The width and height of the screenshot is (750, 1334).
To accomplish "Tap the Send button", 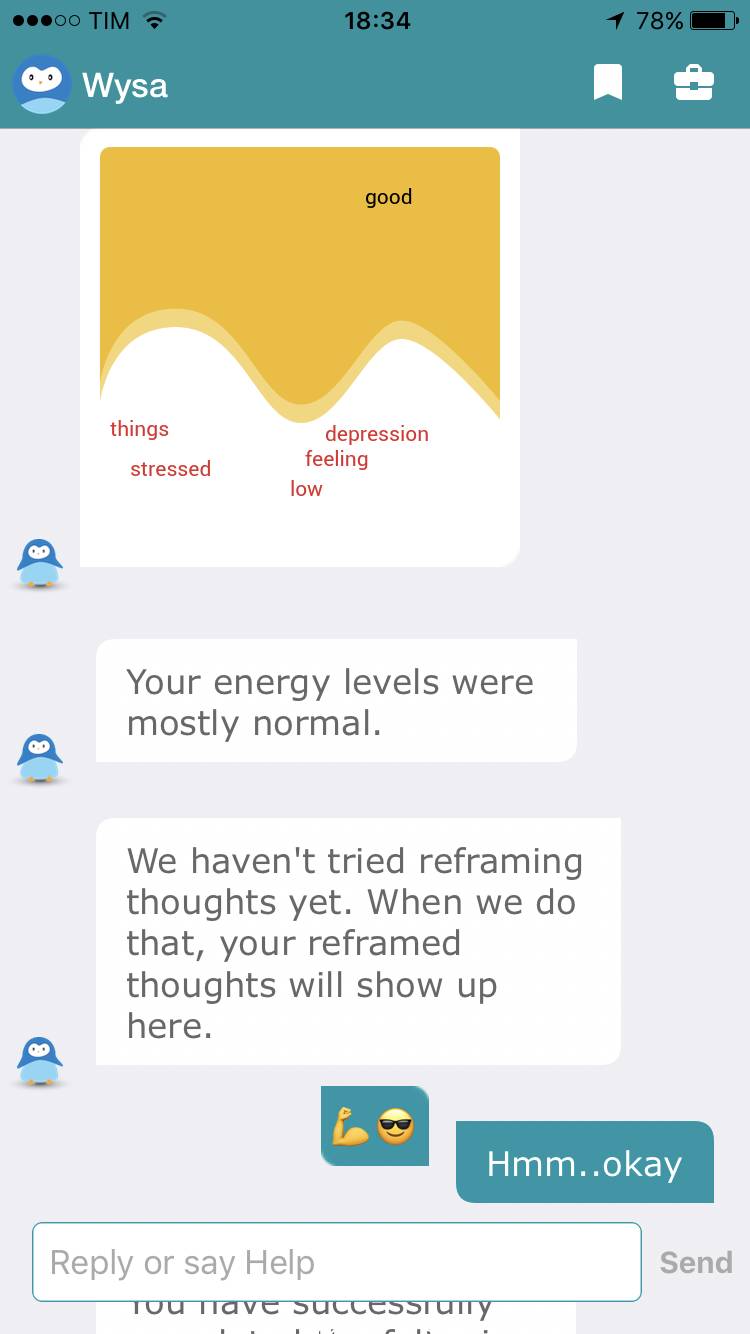I will (696, 1262).
